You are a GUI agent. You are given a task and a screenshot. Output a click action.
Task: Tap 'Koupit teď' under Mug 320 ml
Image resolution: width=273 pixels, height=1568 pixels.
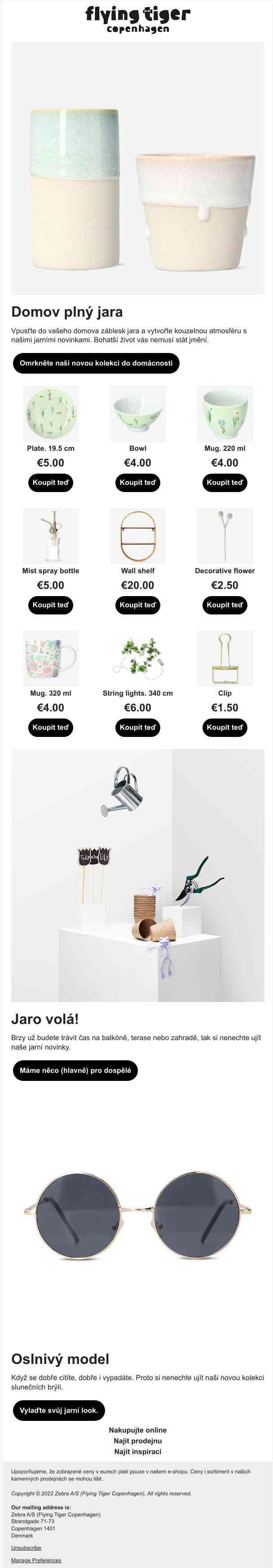coord(51,727)
